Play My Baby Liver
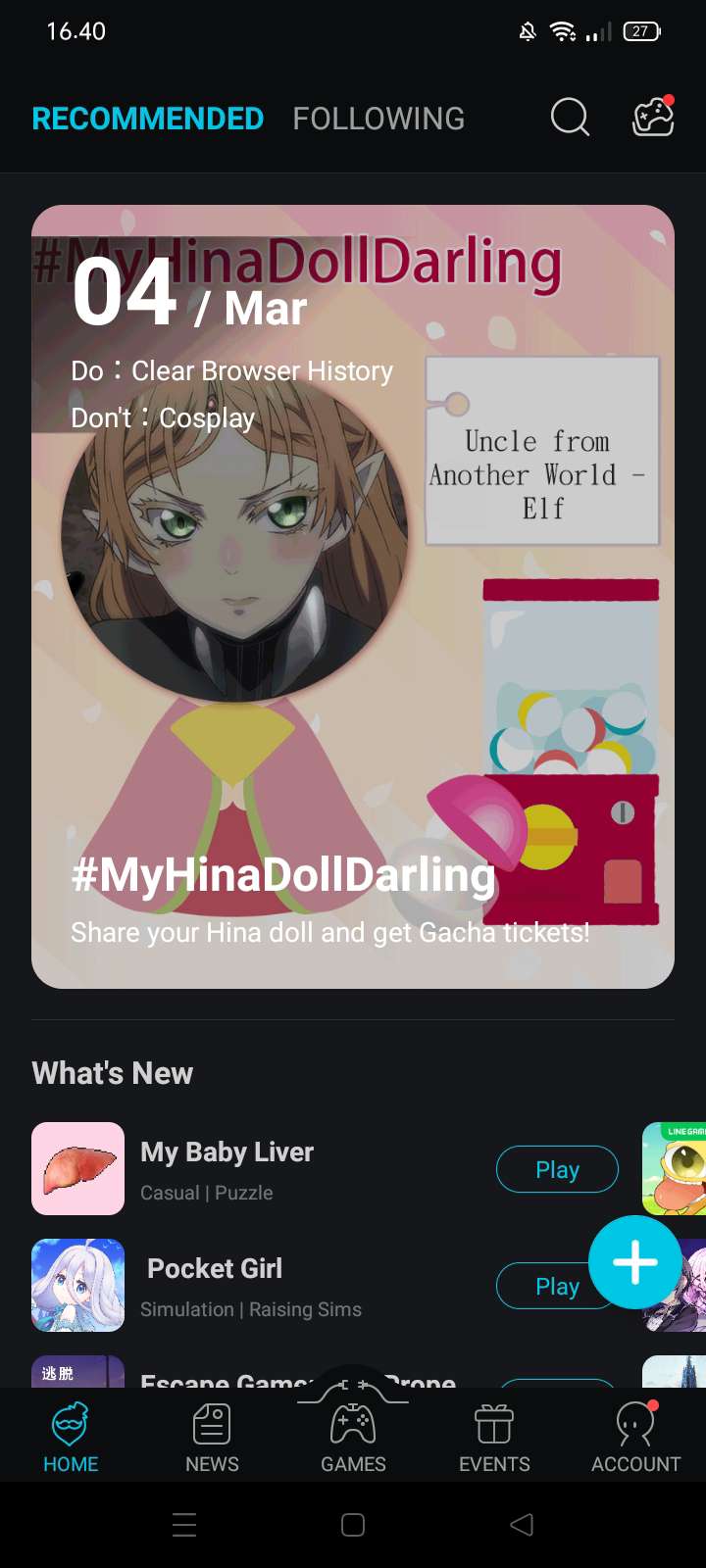 click(557, 1169)
